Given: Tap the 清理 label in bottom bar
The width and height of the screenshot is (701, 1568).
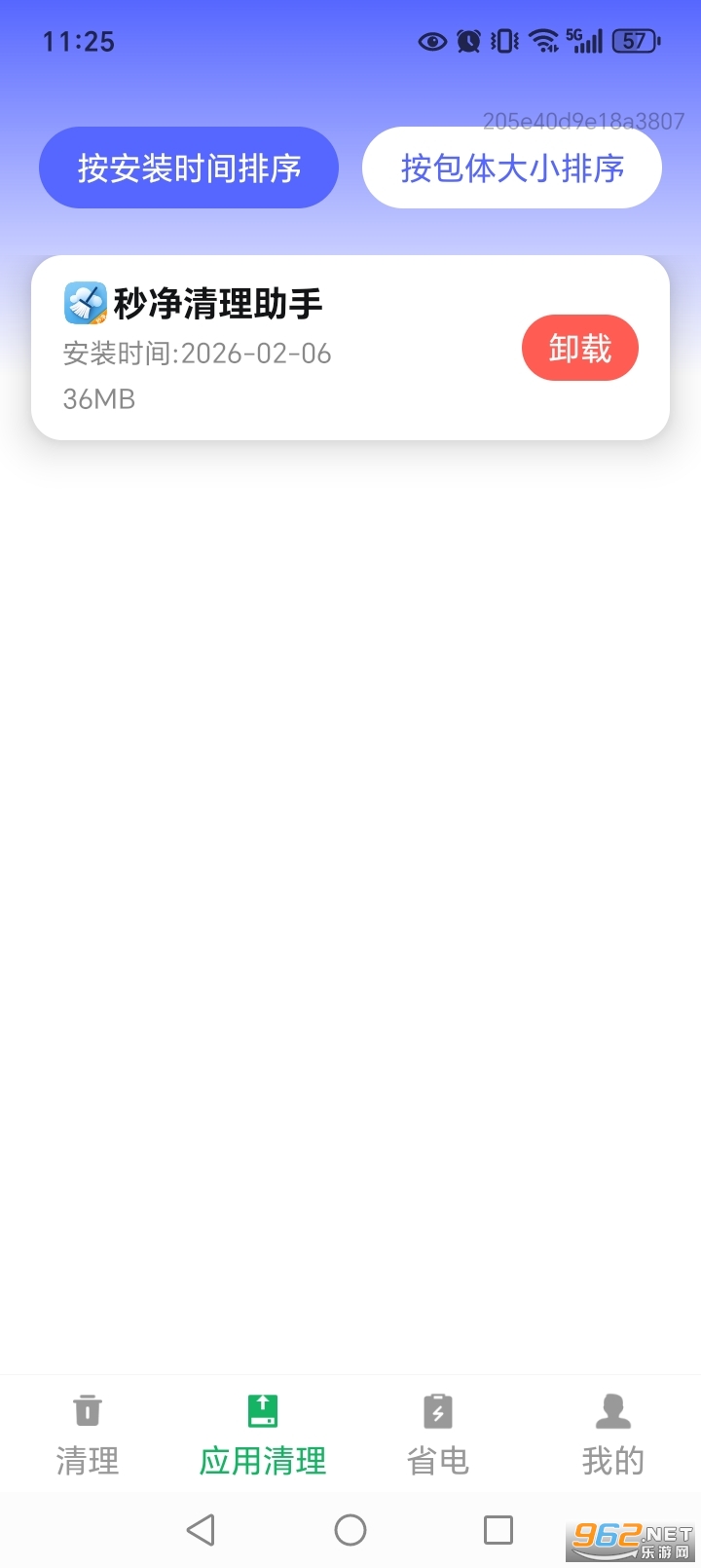Looking at the screenshot, I should [88, 1459].
